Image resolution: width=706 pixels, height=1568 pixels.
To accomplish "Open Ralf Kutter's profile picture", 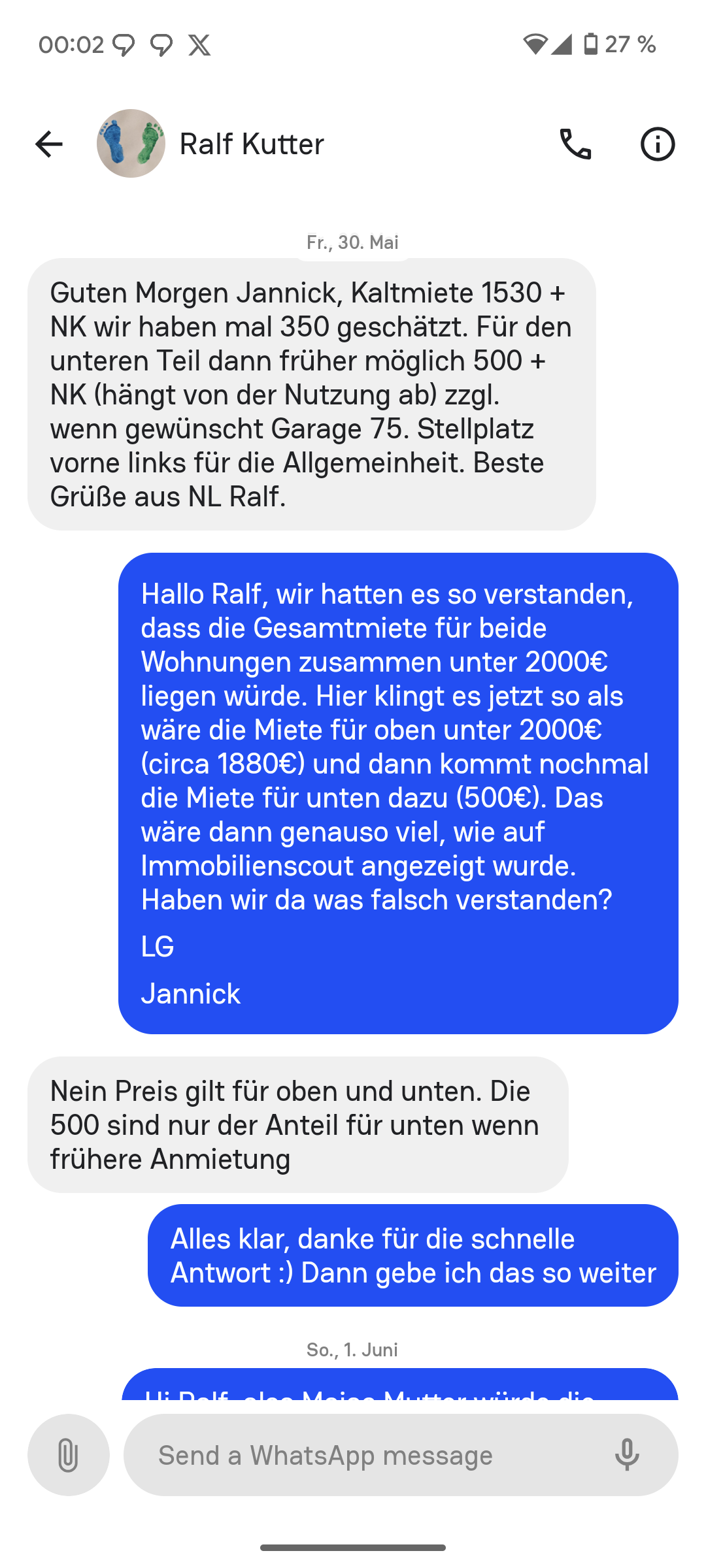I will pos(131,144).
